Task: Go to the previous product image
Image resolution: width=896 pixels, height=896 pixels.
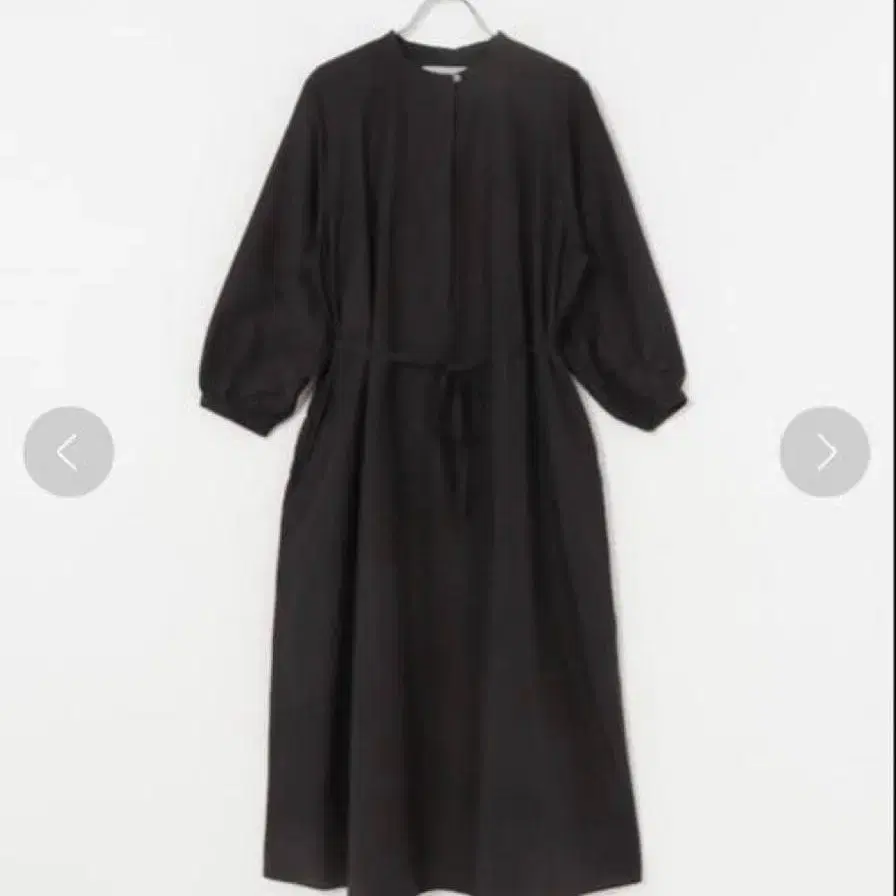Action: pyautogui.click(x=68, y=452)
